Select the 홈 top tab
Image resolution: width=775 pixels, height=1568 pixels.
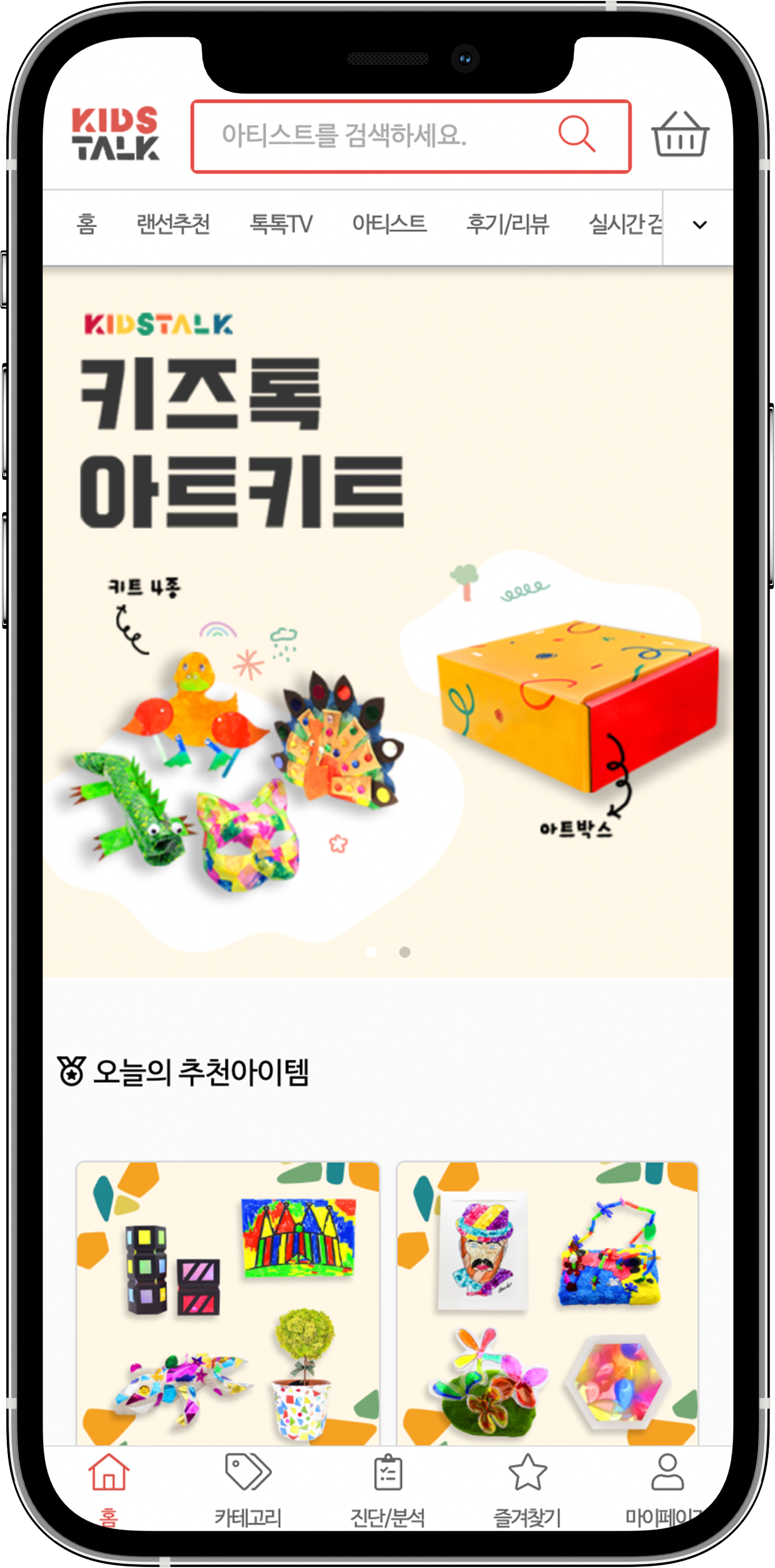pos(86,224)
